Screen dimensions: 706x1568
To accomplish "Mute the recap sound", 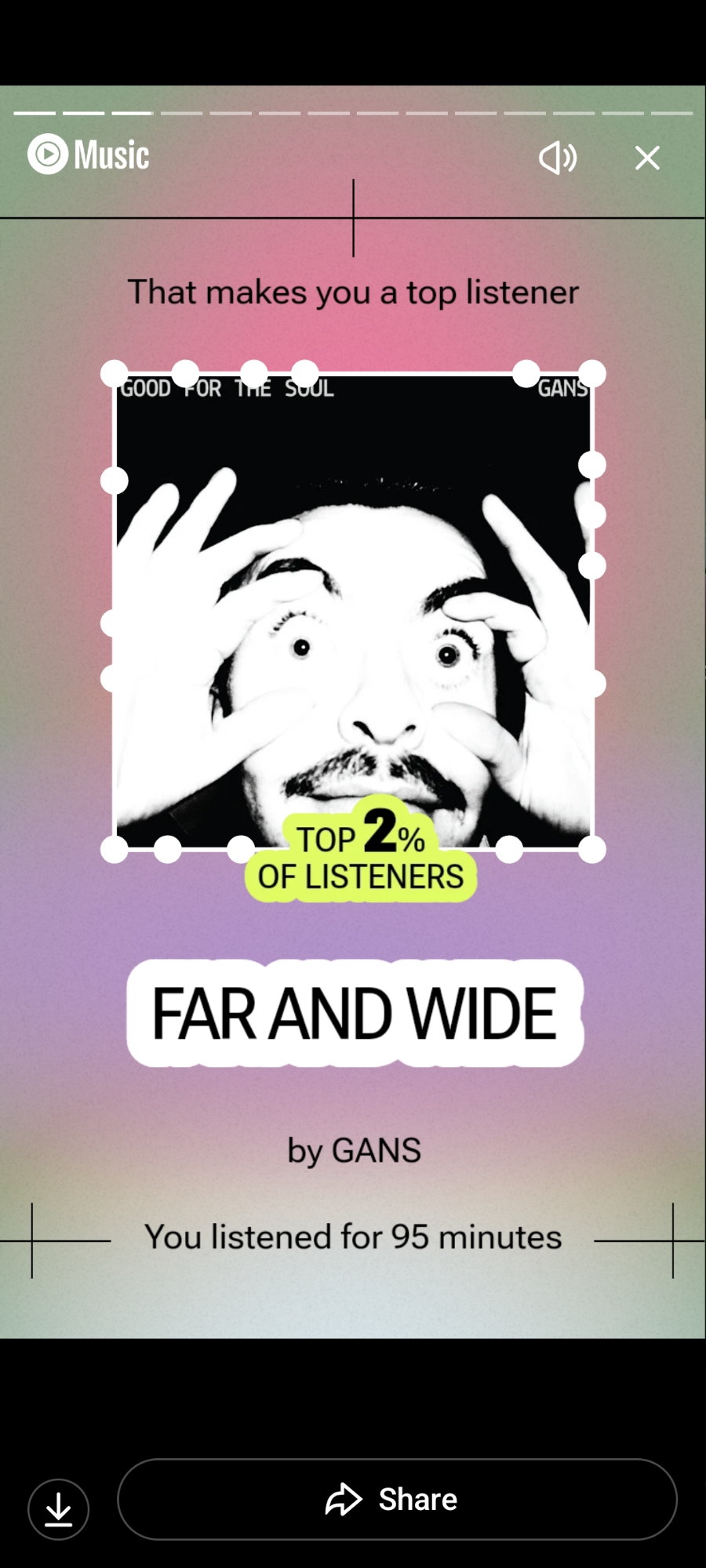I will 558,158.
